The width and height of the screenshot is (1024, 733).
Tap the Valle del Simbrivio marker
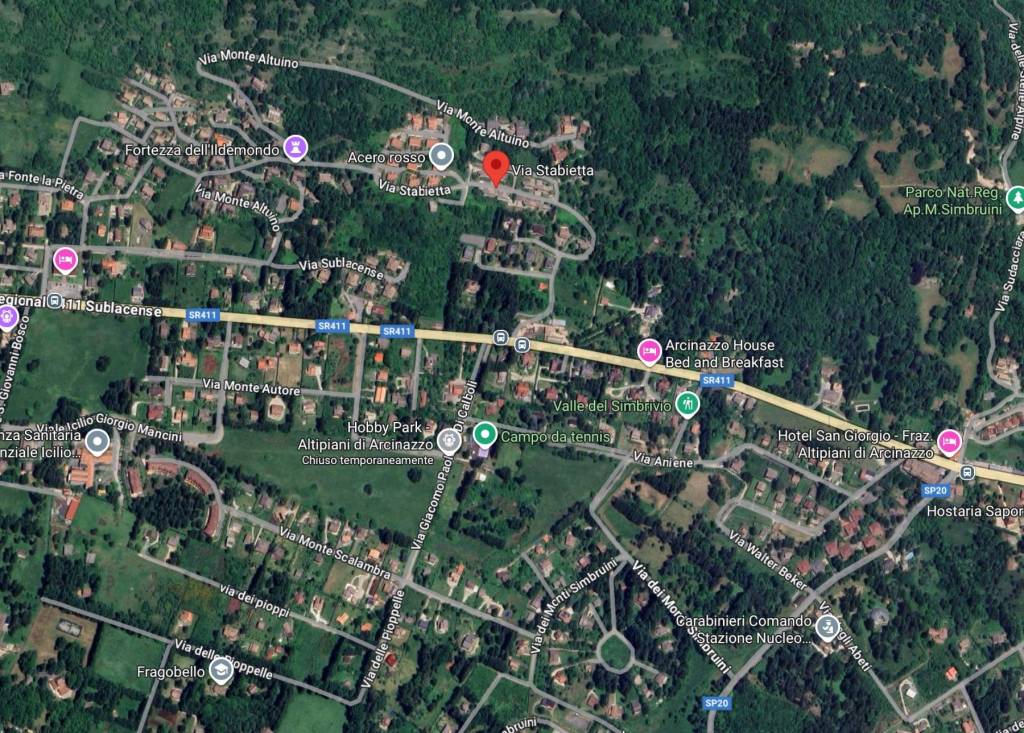point(686,404)
